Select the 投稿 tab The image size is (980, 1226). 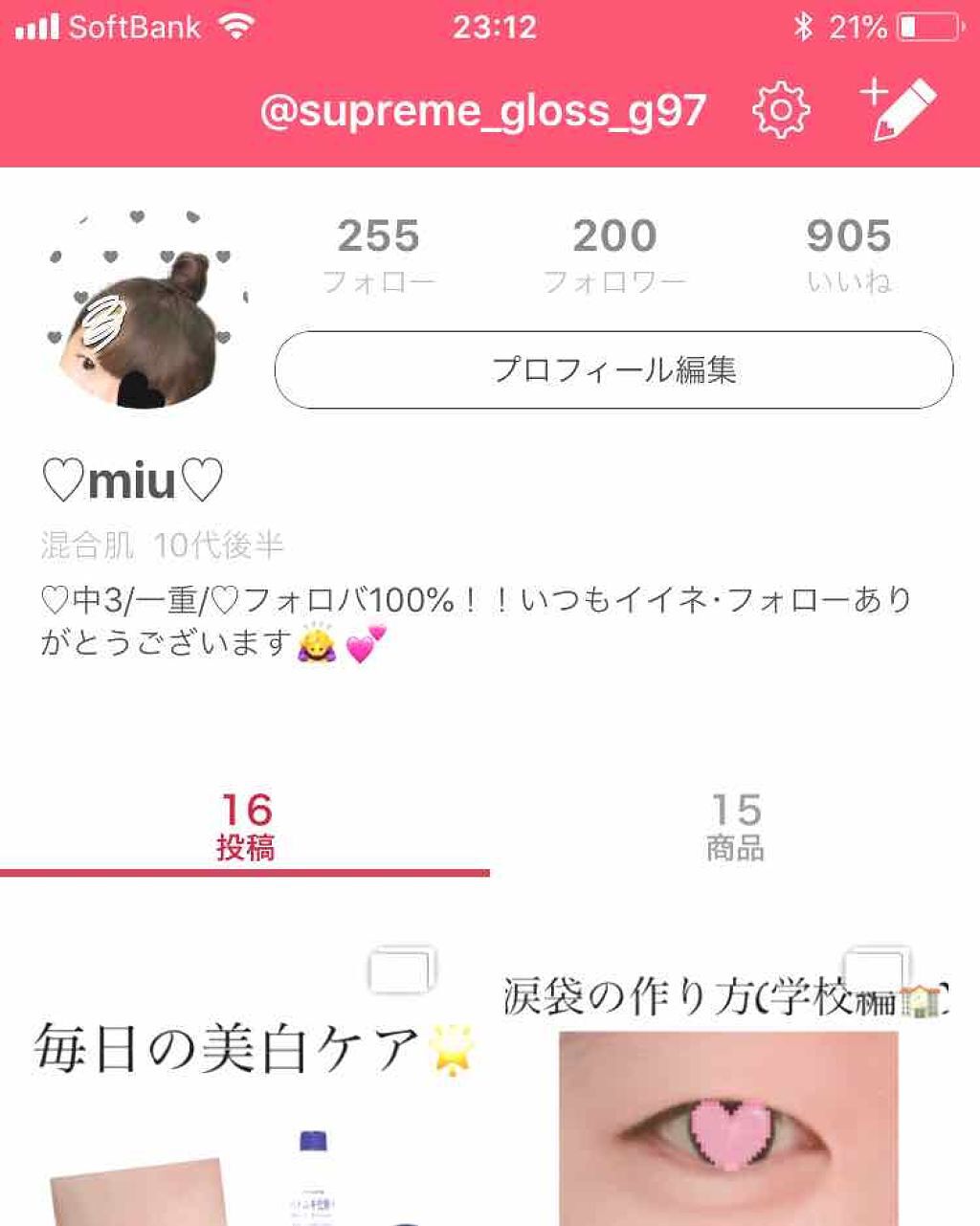point(246,825)
